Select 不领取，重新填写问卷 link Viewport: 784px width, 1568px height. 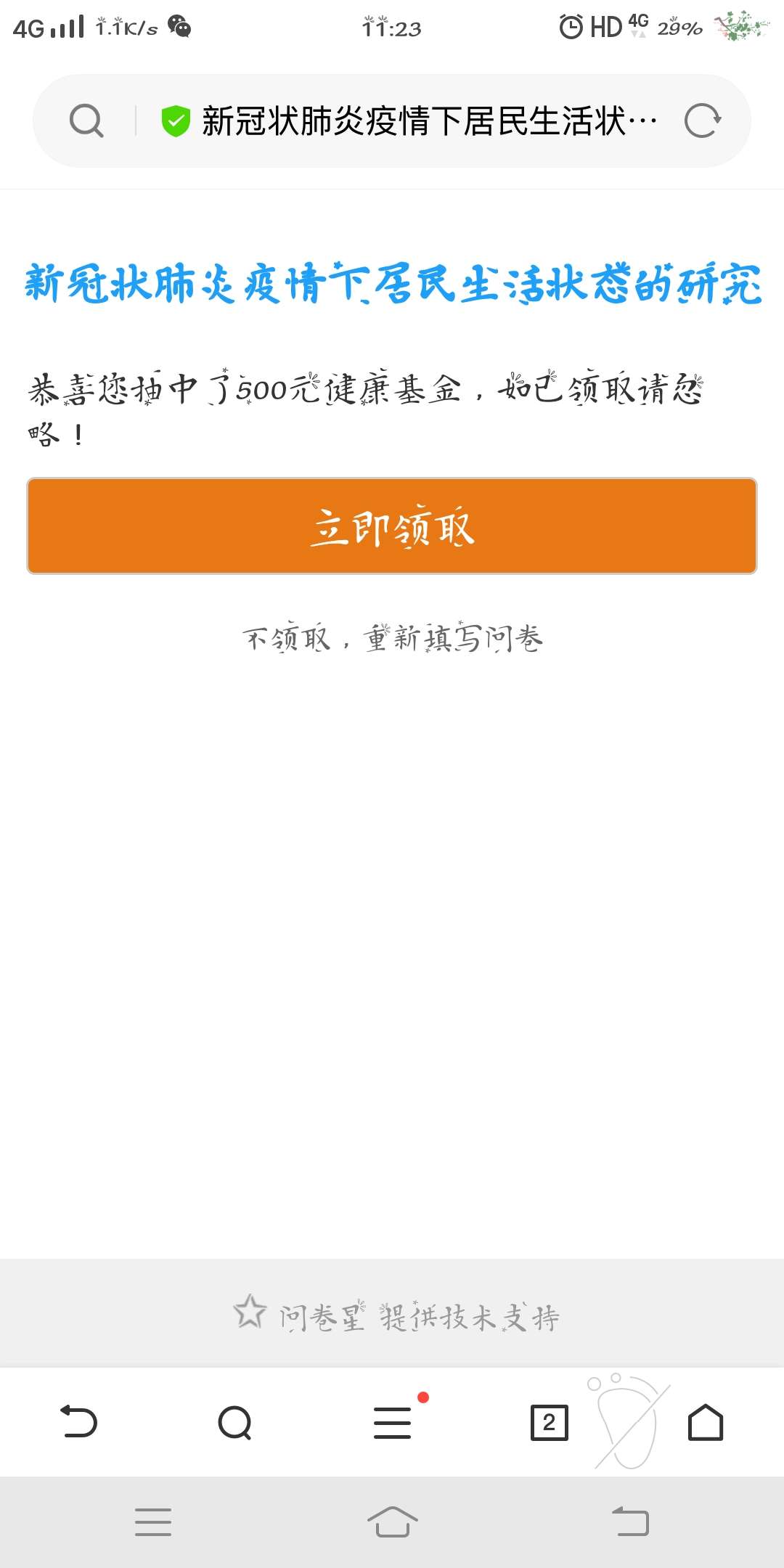[x=392, y=639]
